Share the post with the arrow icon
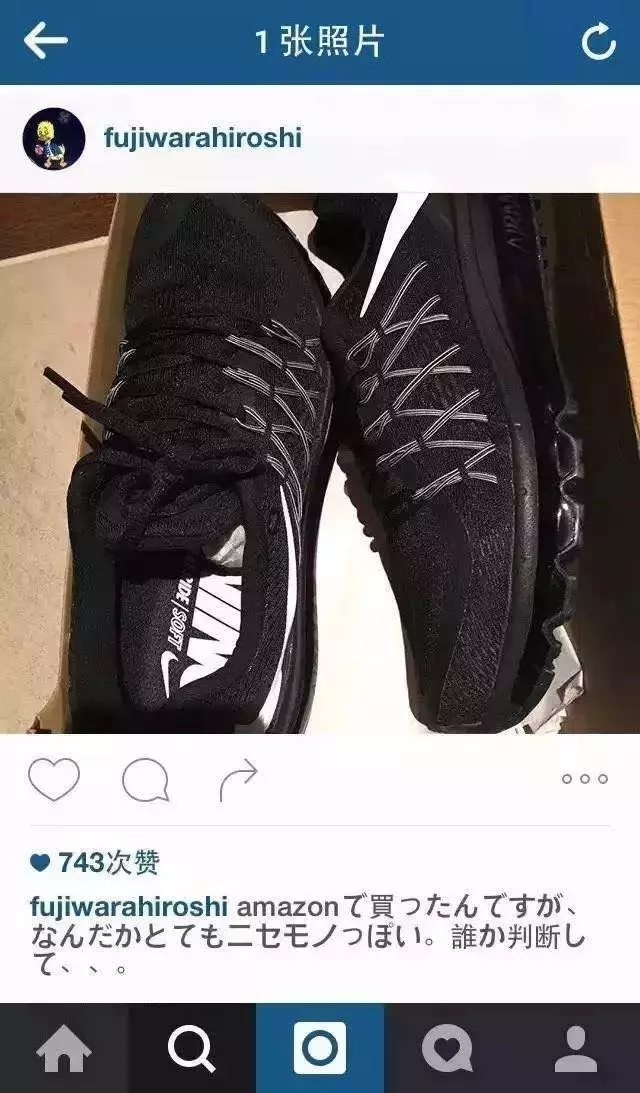The height and width of the screenshot is (1093, 640). coord(238,779)
